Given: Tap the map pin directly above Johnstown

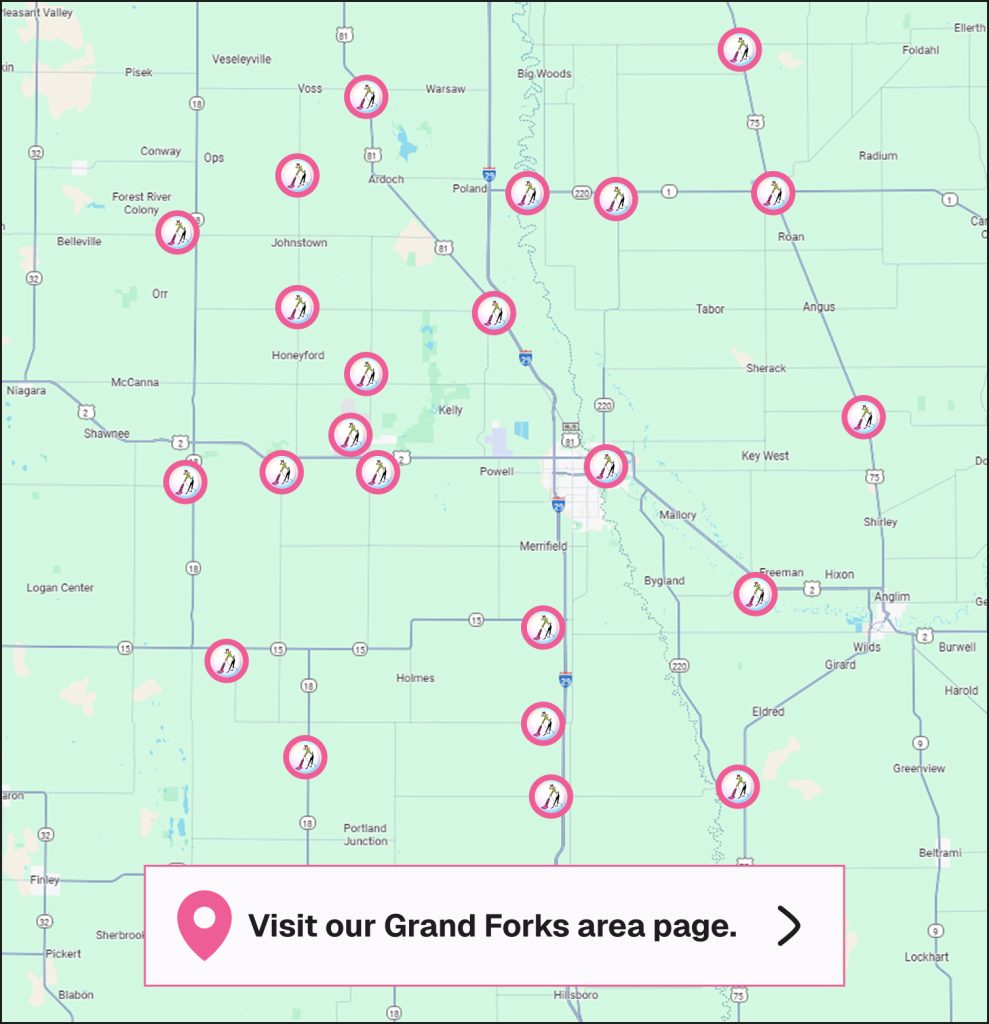Looking at the screenshot, I should pyautogui.click(x=297, y=175).
